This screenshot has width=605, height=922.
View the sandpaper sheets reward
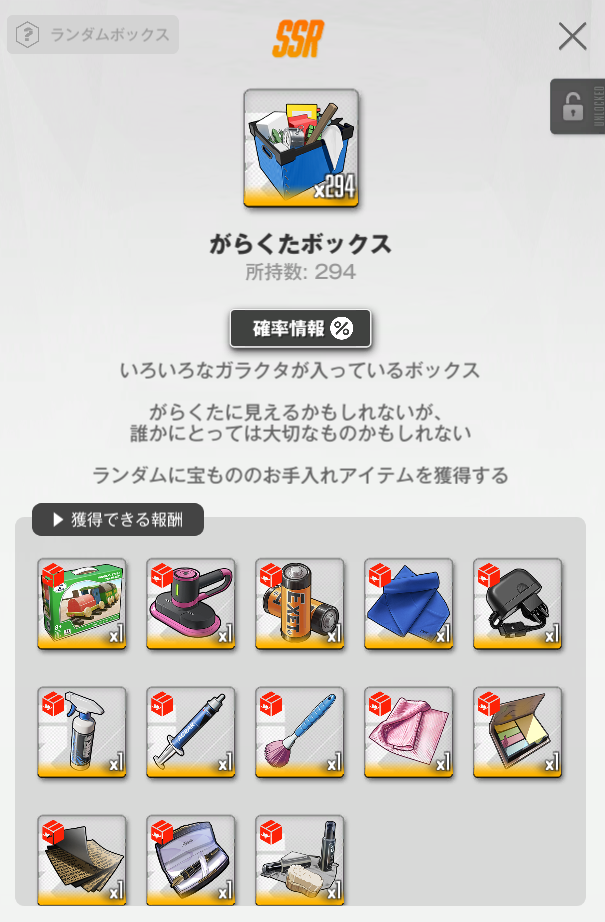pyautogui.click(x=82, y=860)
